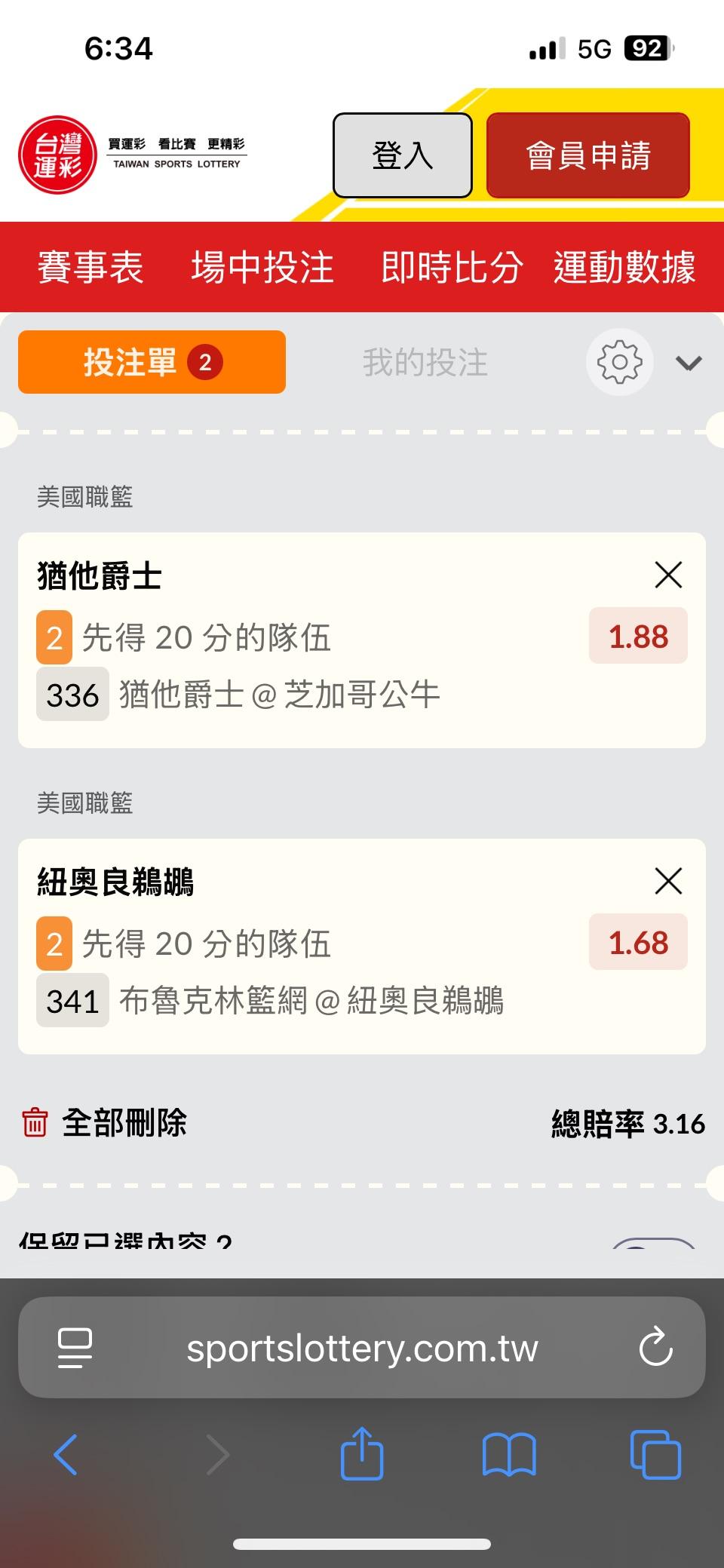Go back in Safari
This screenshot has width=724, height=1568.
click(66, 1454)
